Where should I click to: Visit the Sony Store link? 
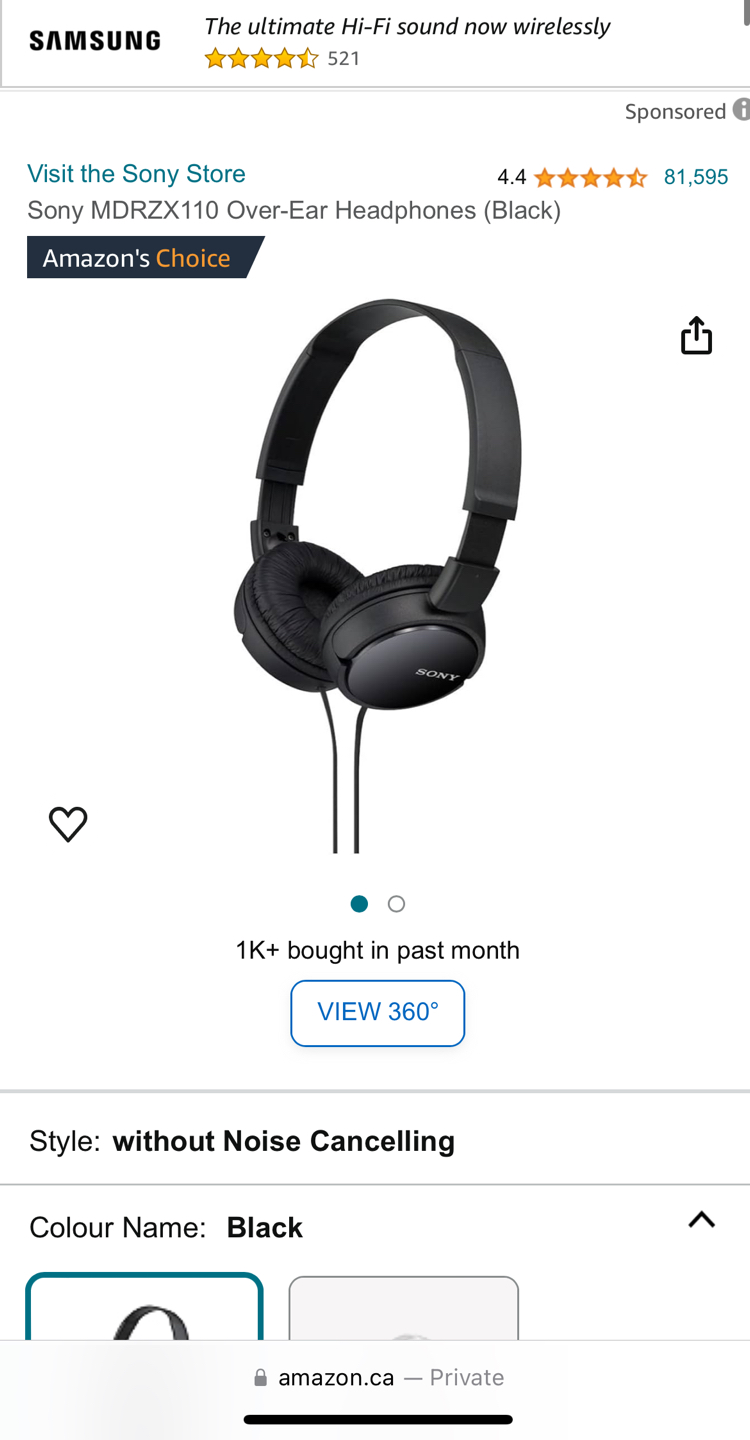[136, 174]
